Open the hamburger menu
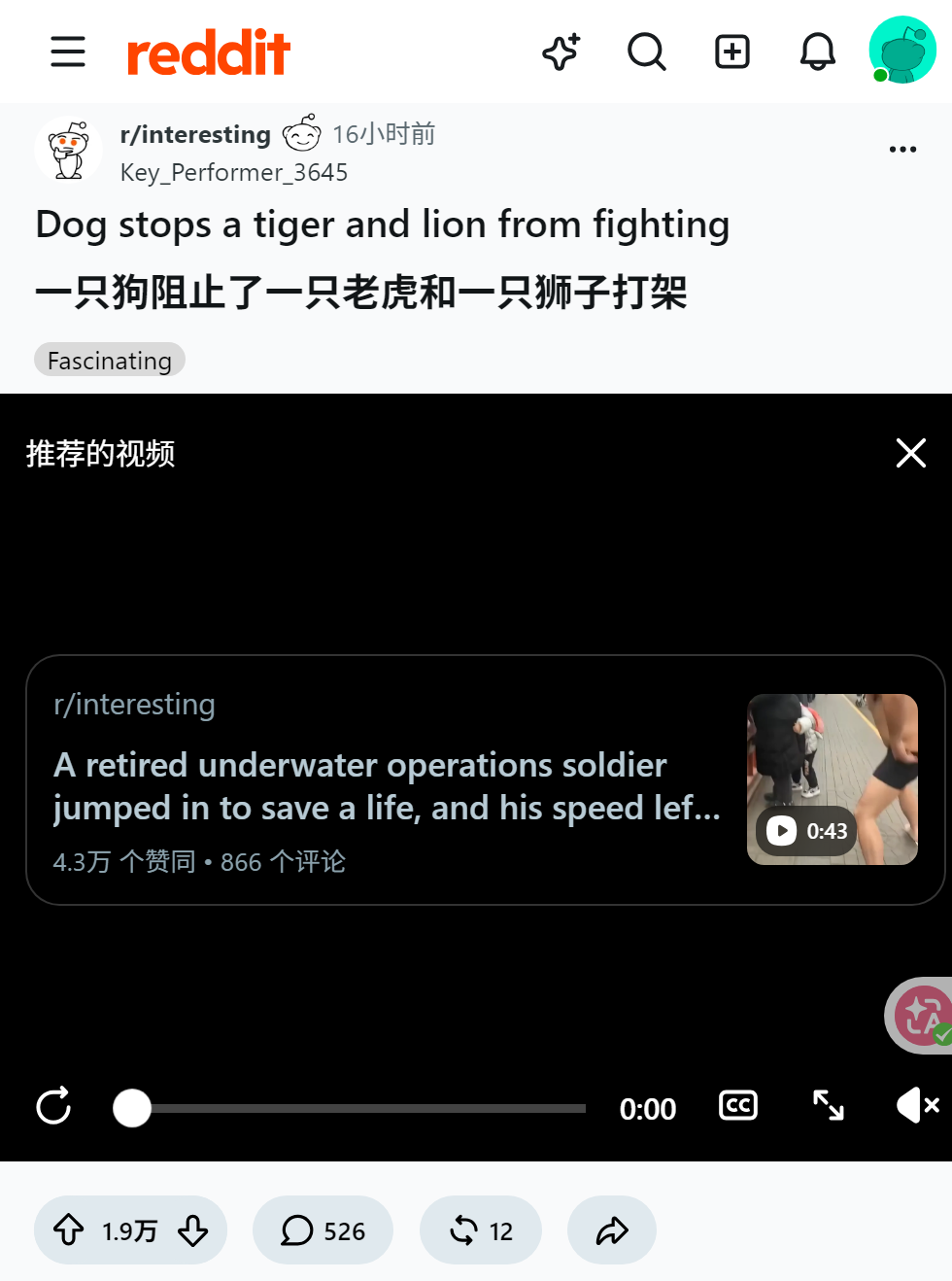 (68, 52)
